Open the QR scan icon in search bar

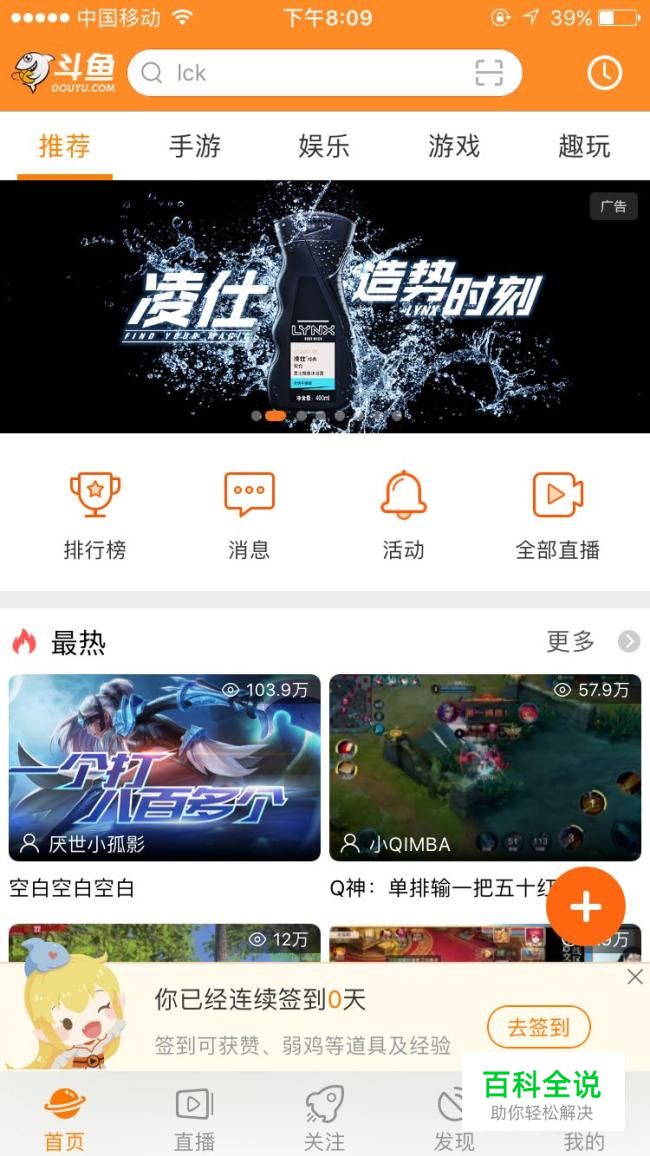488,73
